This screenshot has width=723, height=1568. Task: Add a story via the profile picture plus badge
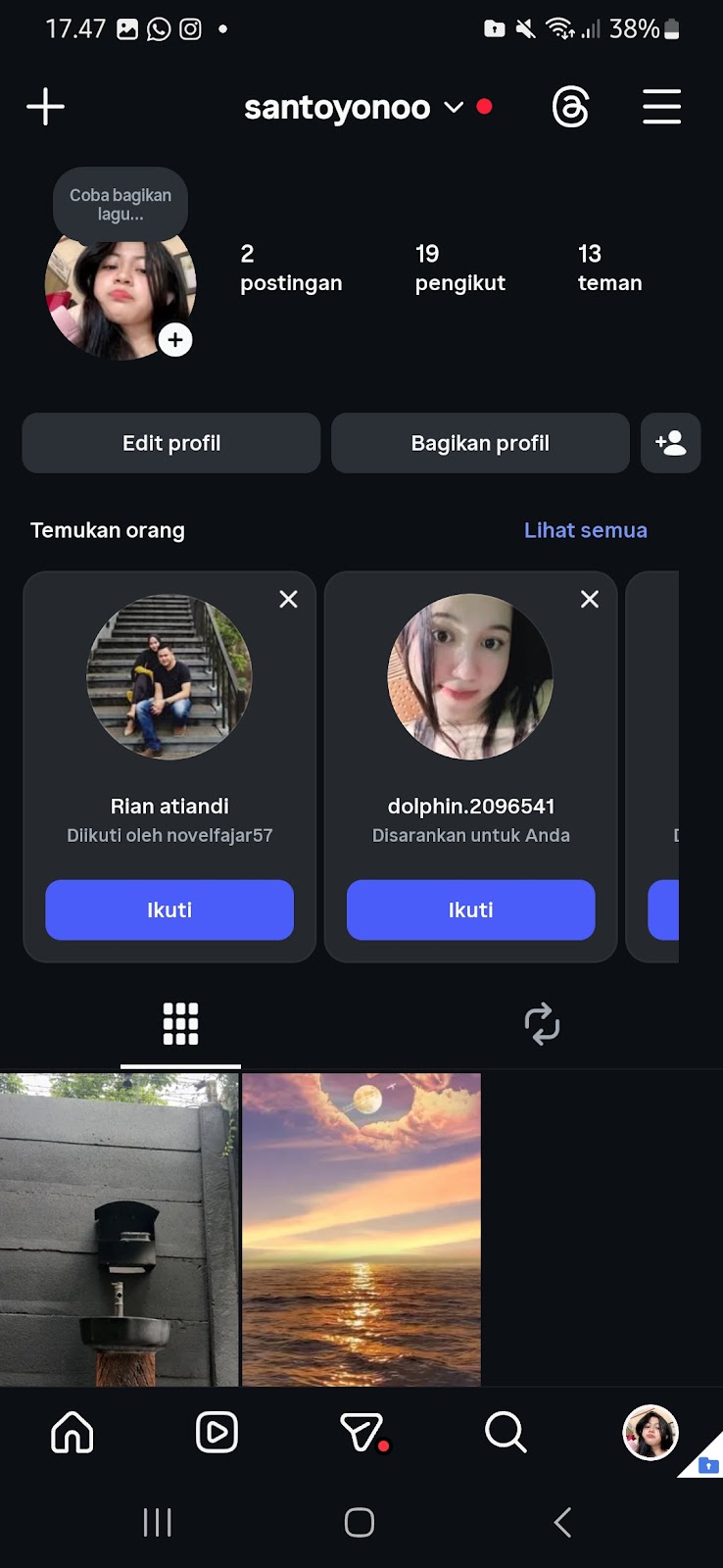tap(175, 340)
